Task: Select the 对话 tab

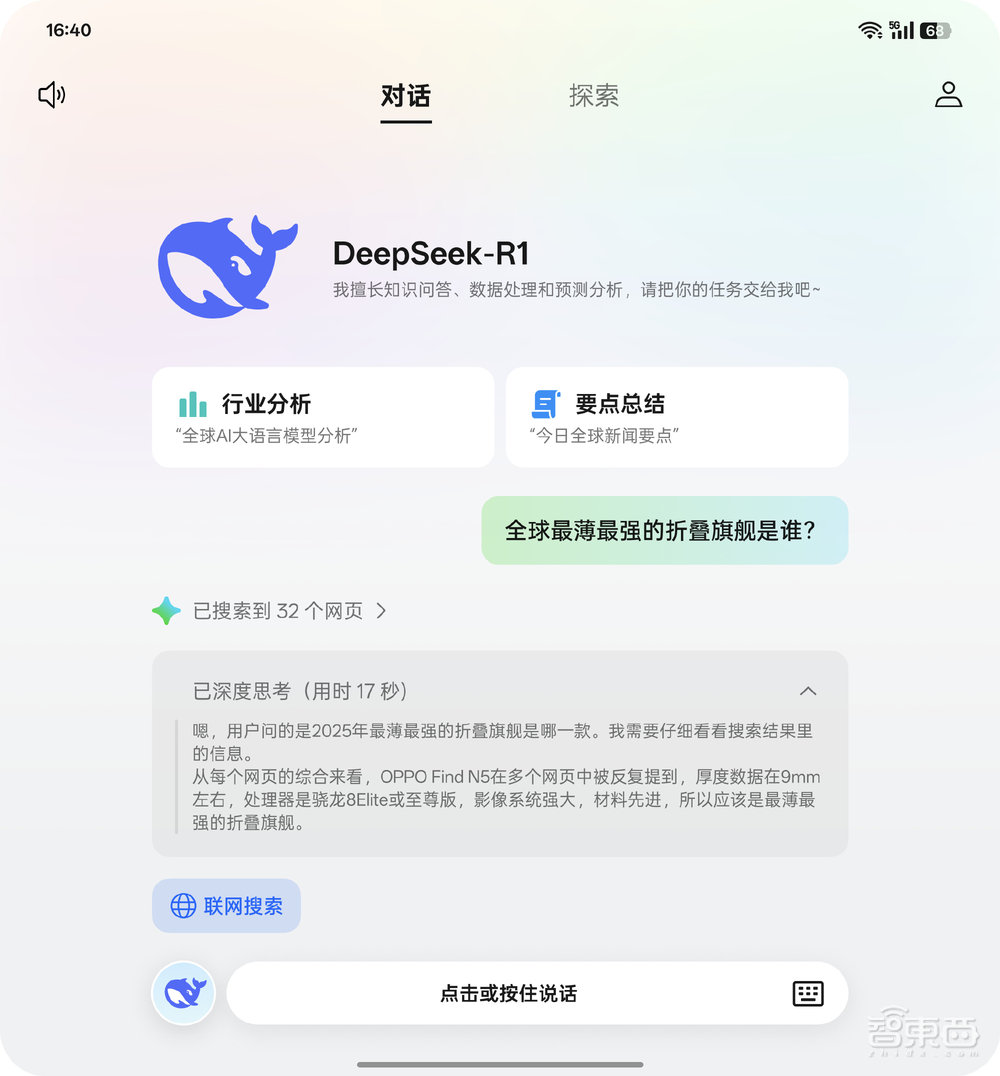Action: [x=406, y=95]
